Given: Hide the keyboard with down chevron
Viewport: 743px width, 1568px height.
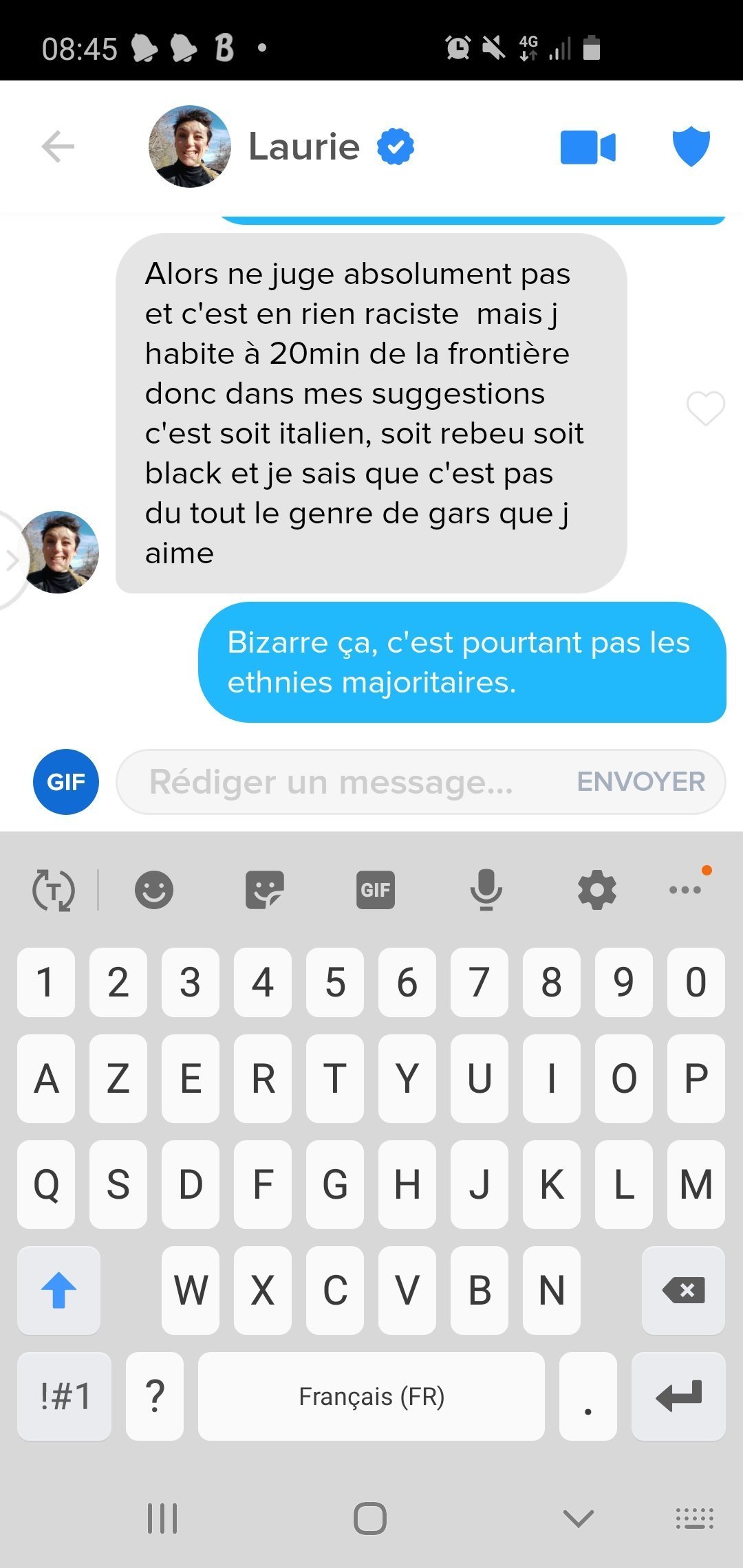Looking at the screenshot, I should point(578,1518).
